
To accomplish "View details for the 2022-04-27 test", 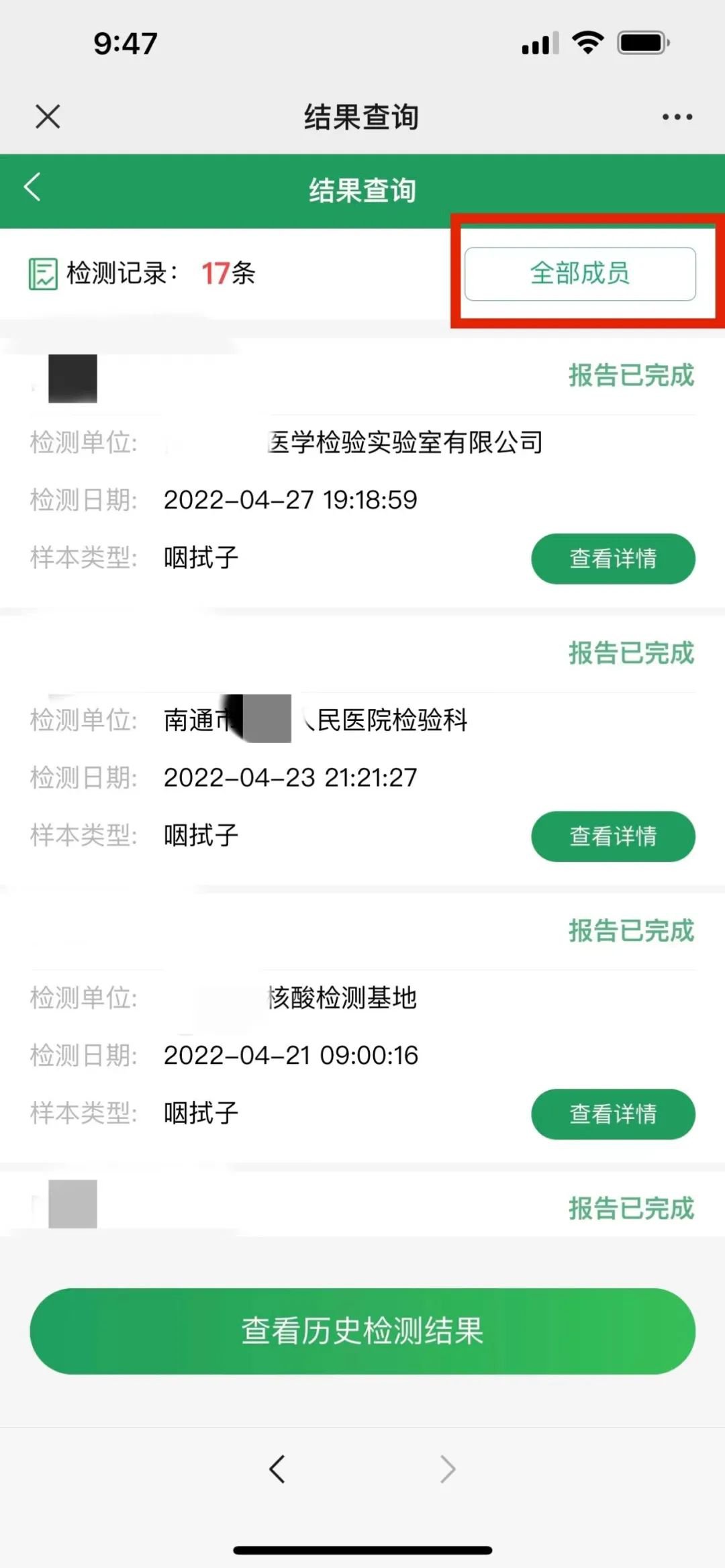I will pos(613,558).
